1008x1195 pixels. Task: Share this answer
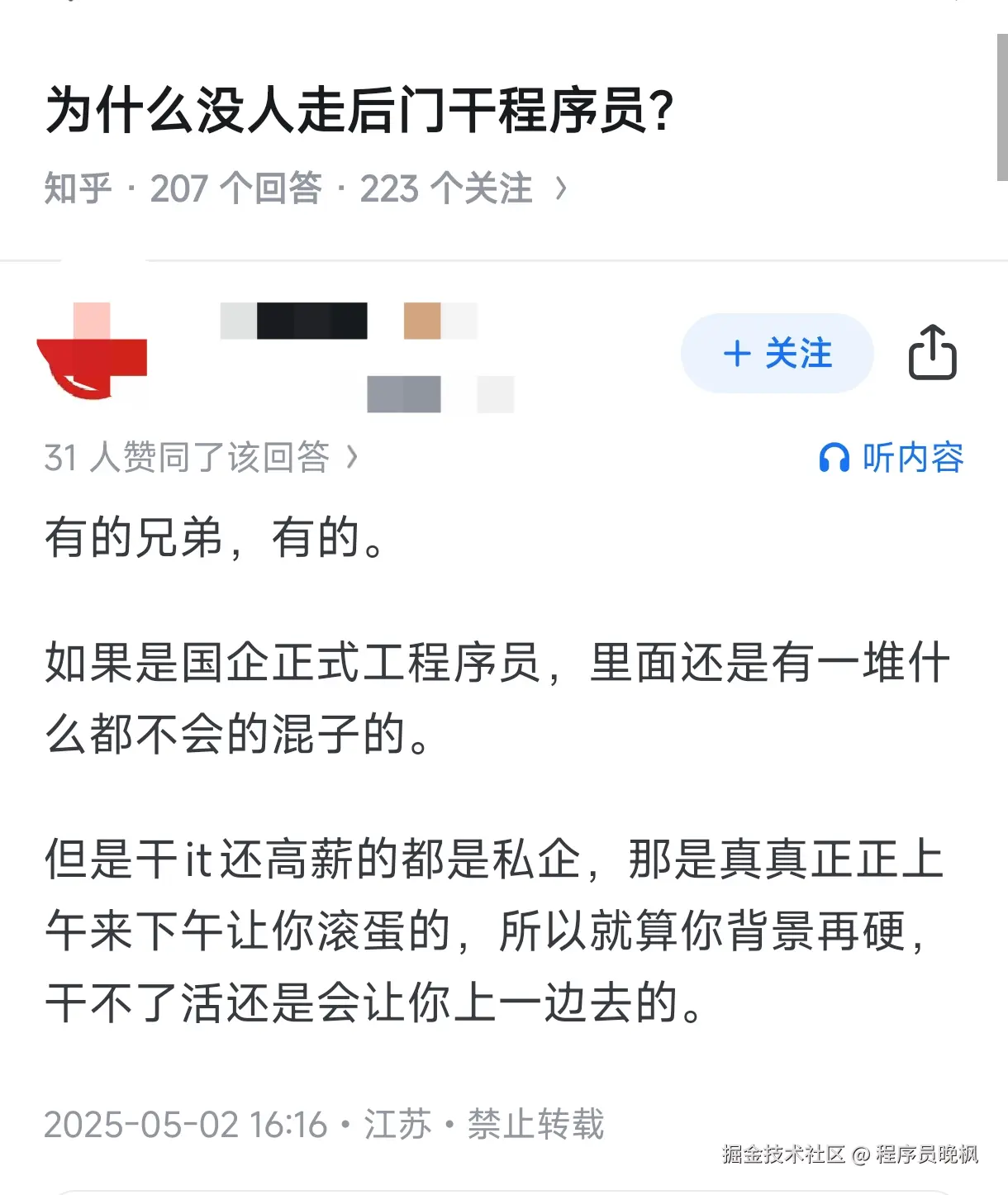(x=932, y=353)
